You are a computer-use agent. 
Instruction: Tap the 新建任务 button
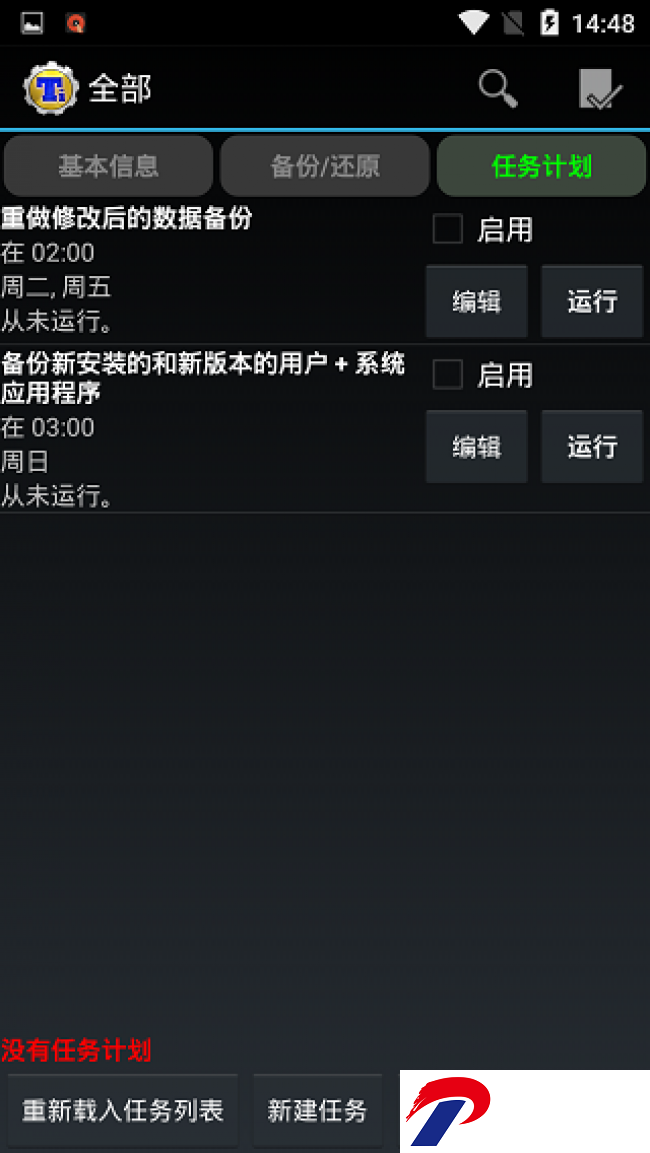(x=317, y=1110)
